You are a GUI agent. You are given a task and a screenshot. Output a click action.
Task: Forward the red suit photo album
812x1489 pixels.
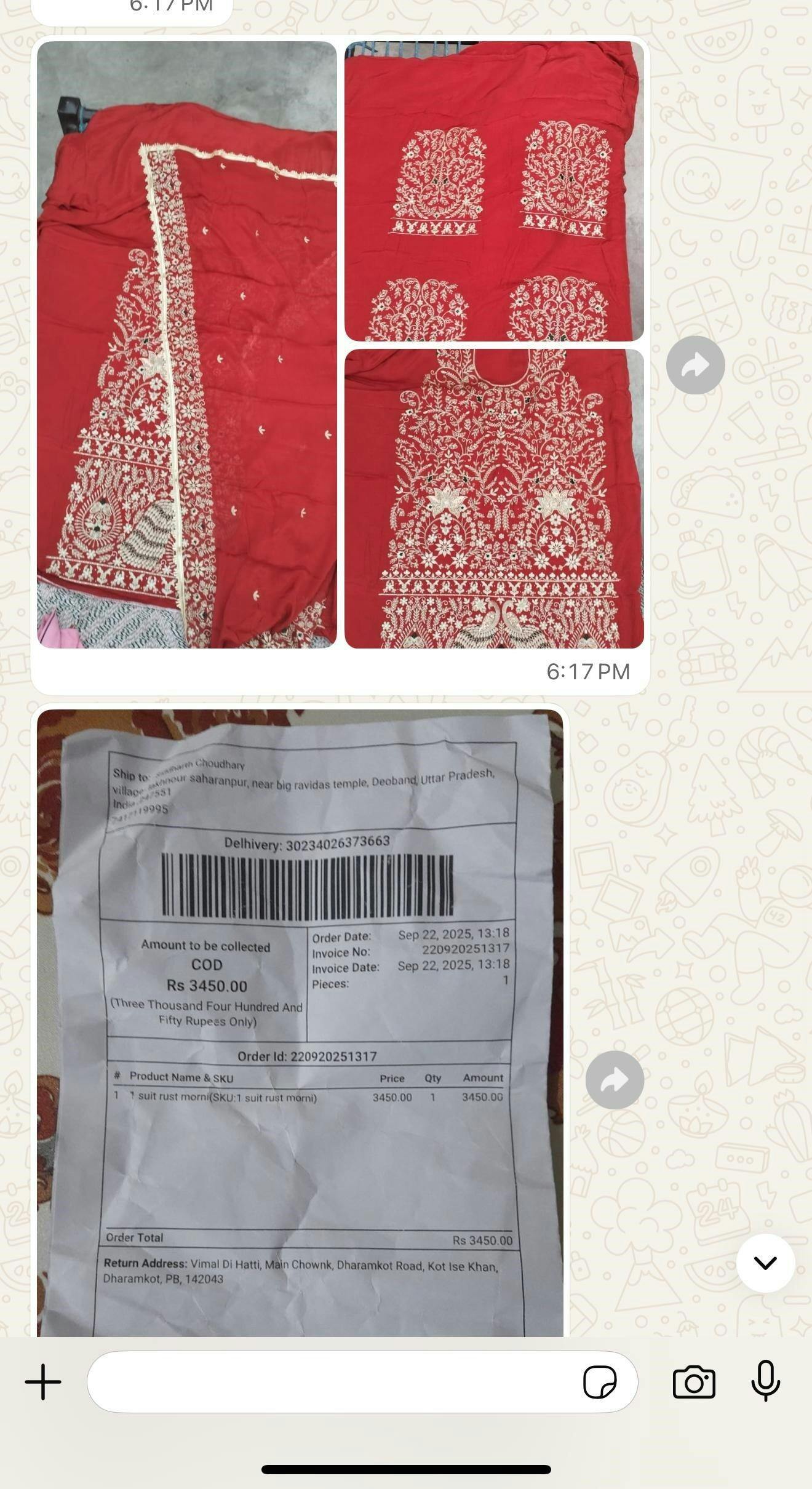[695, 365]
